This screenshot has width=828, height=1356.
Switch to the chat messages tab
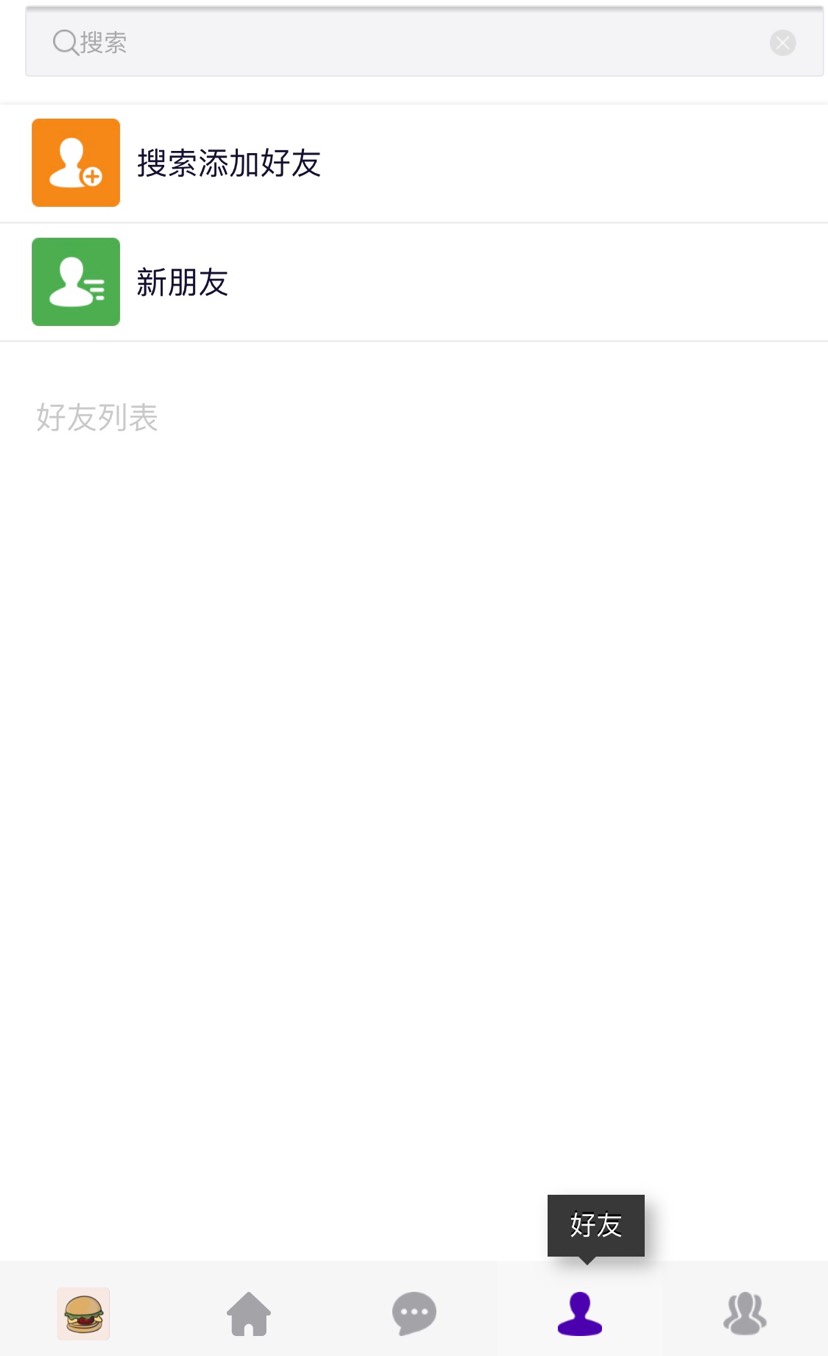click(x=414, y=1313)
